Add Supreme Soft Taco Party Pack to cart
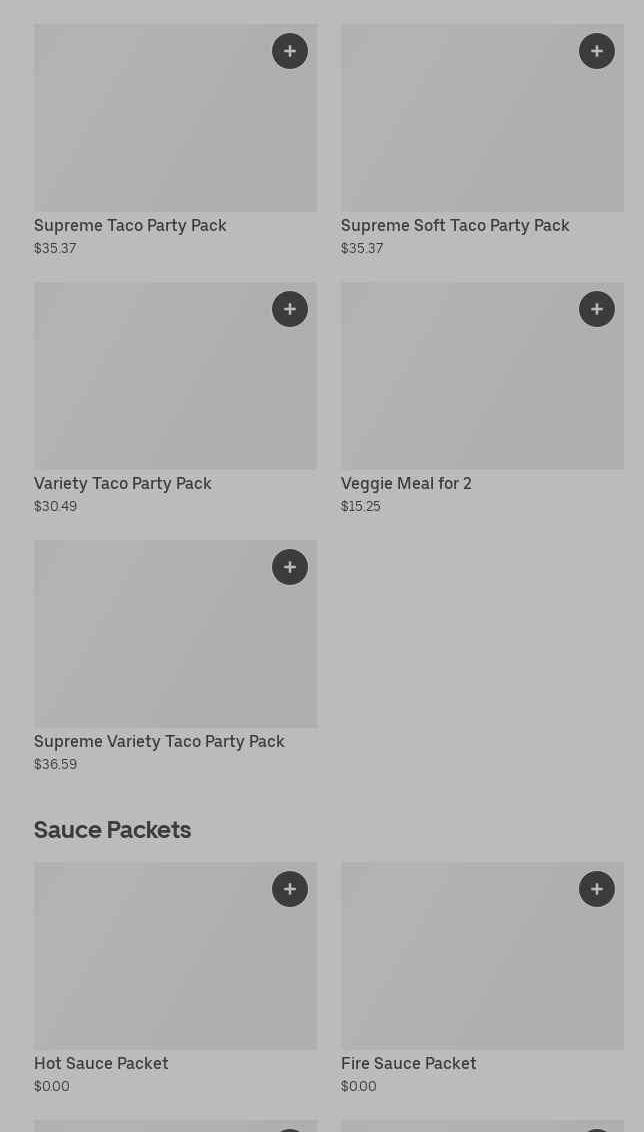This screenshot has height=1132, width=644. [x=597, y=51]
